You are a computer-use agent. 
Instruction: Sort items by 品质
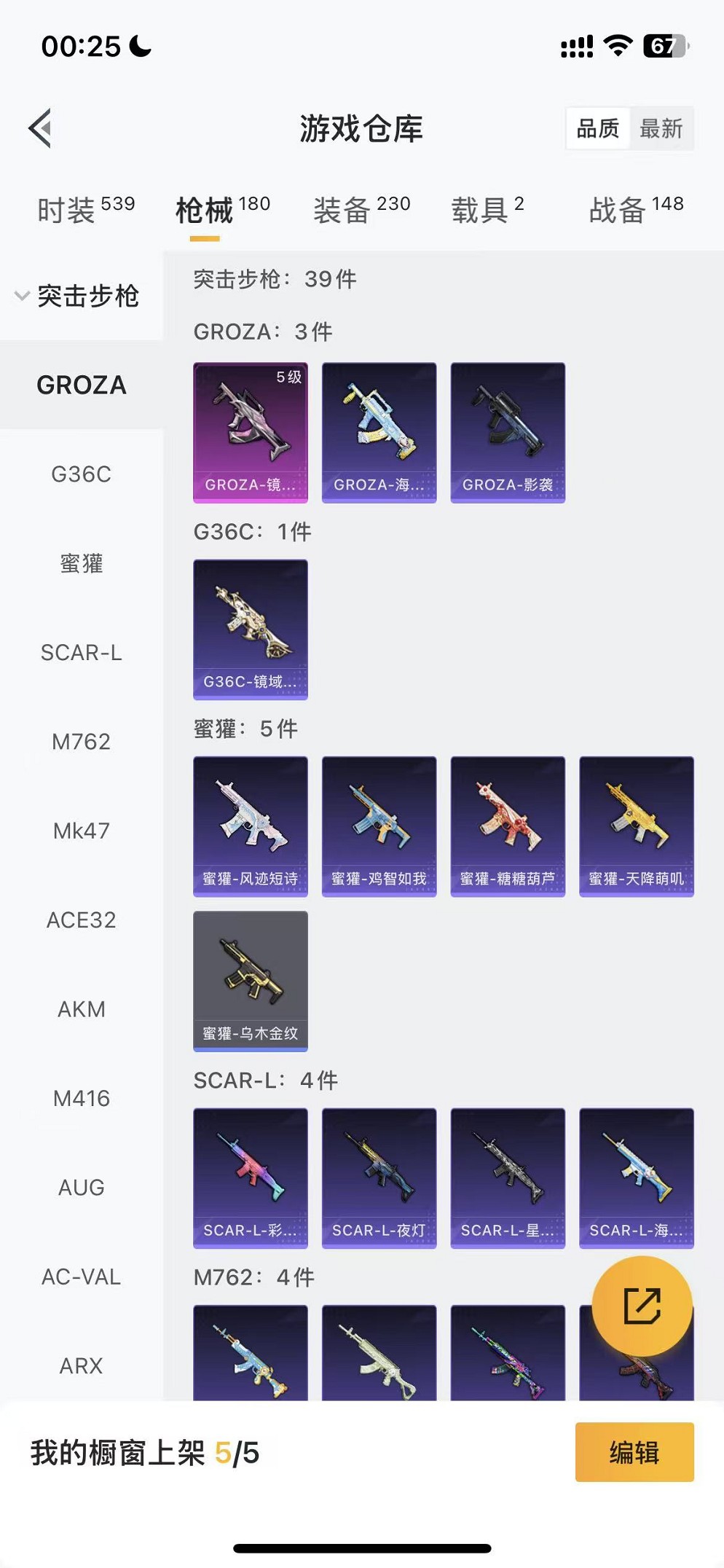tap(598, 129)
